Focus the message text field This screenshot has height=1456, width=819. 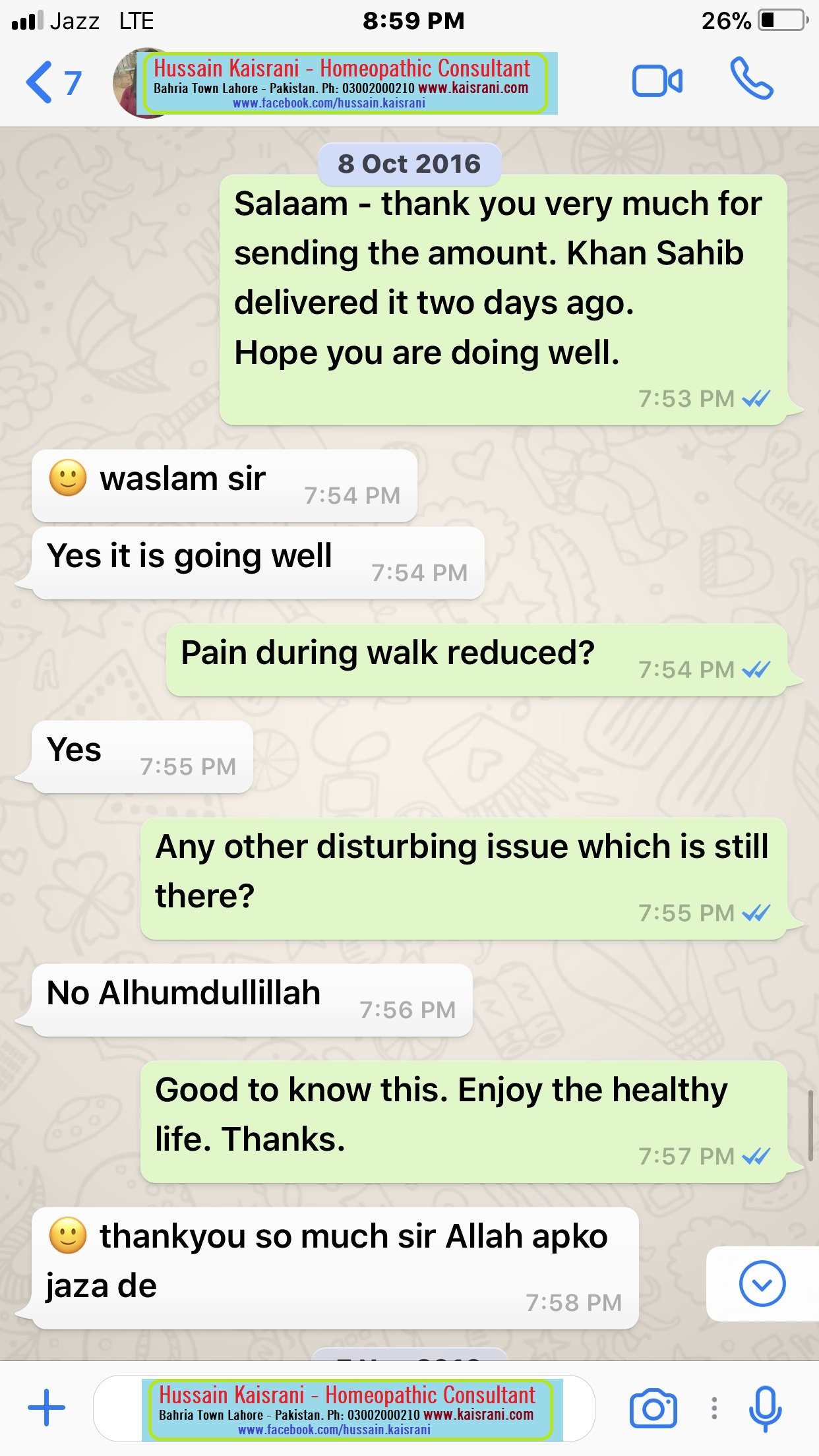coord(343,1409)
